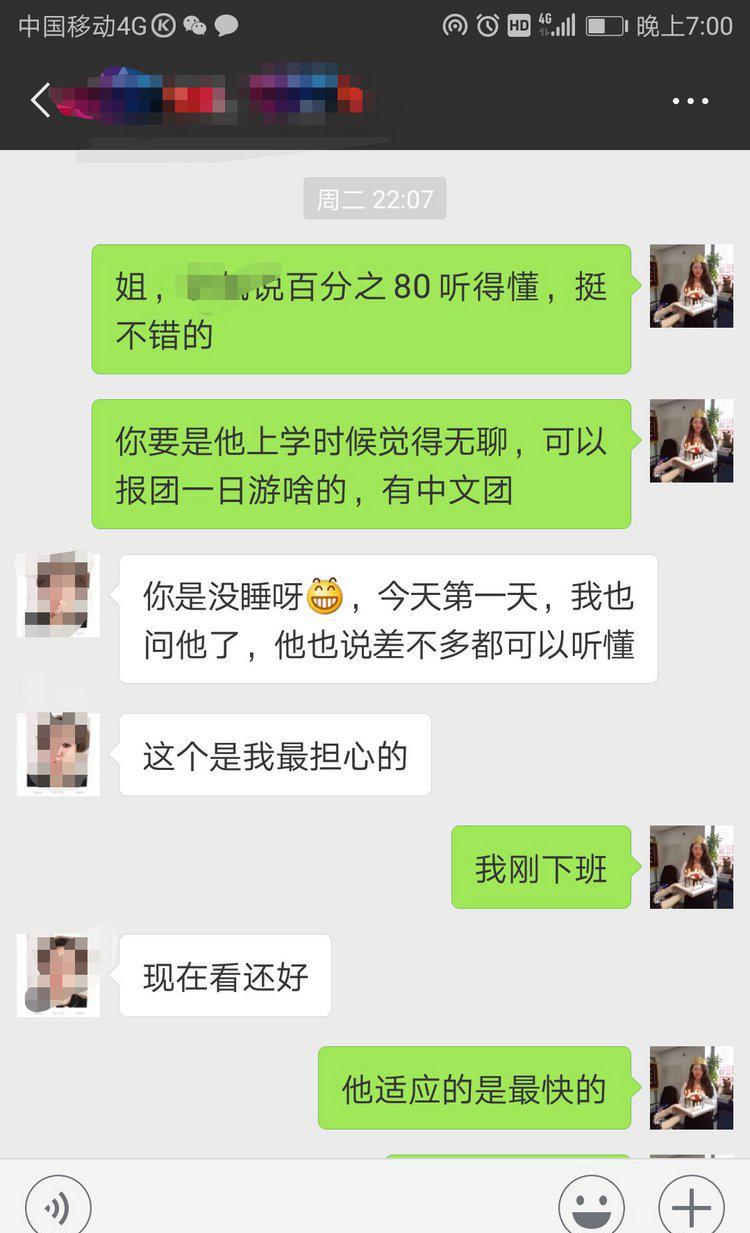750x1233 pixels.
Task: Tap the 周二 22:07 timestamp
Action: [374, 198]
